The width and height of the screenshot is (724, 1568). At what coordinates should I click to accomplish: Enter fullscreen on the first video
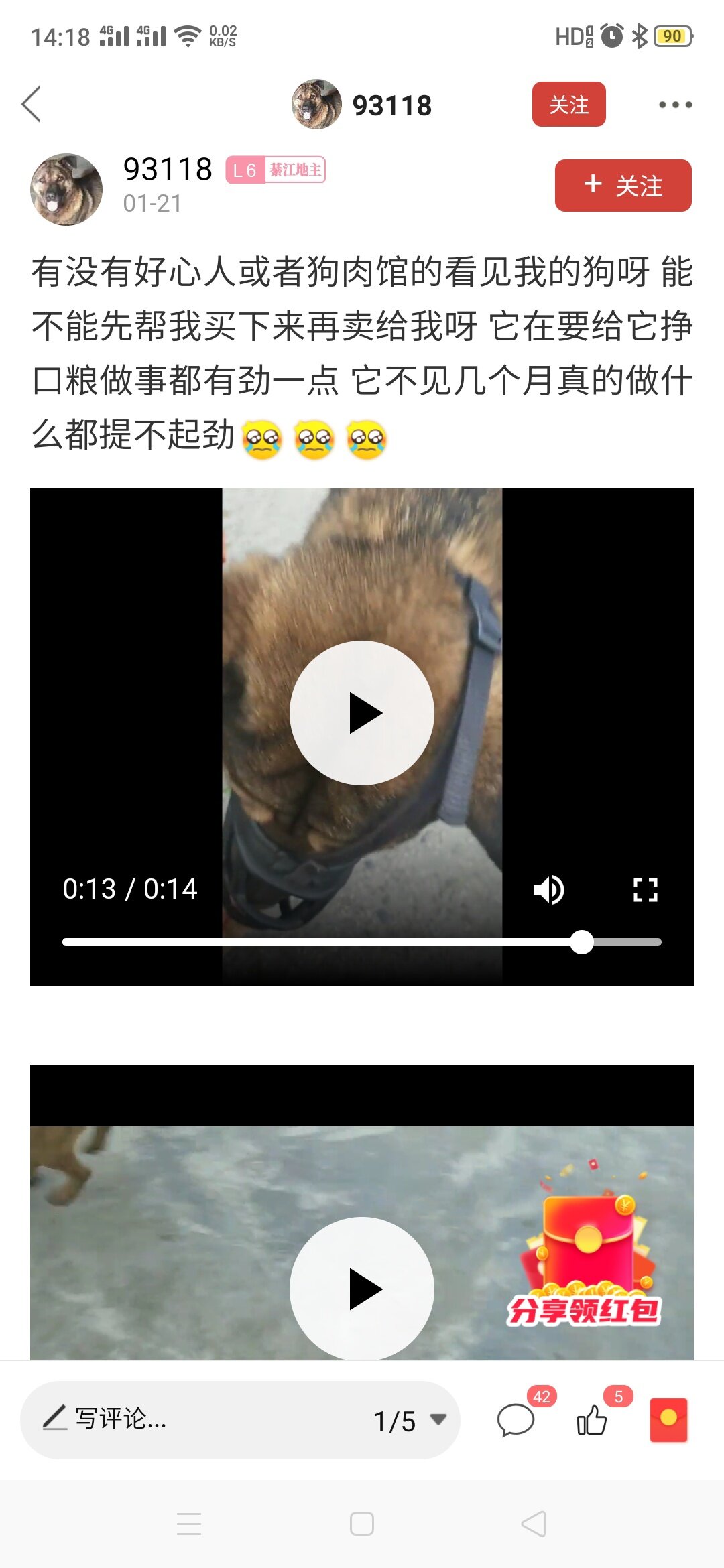click(645, 890)
